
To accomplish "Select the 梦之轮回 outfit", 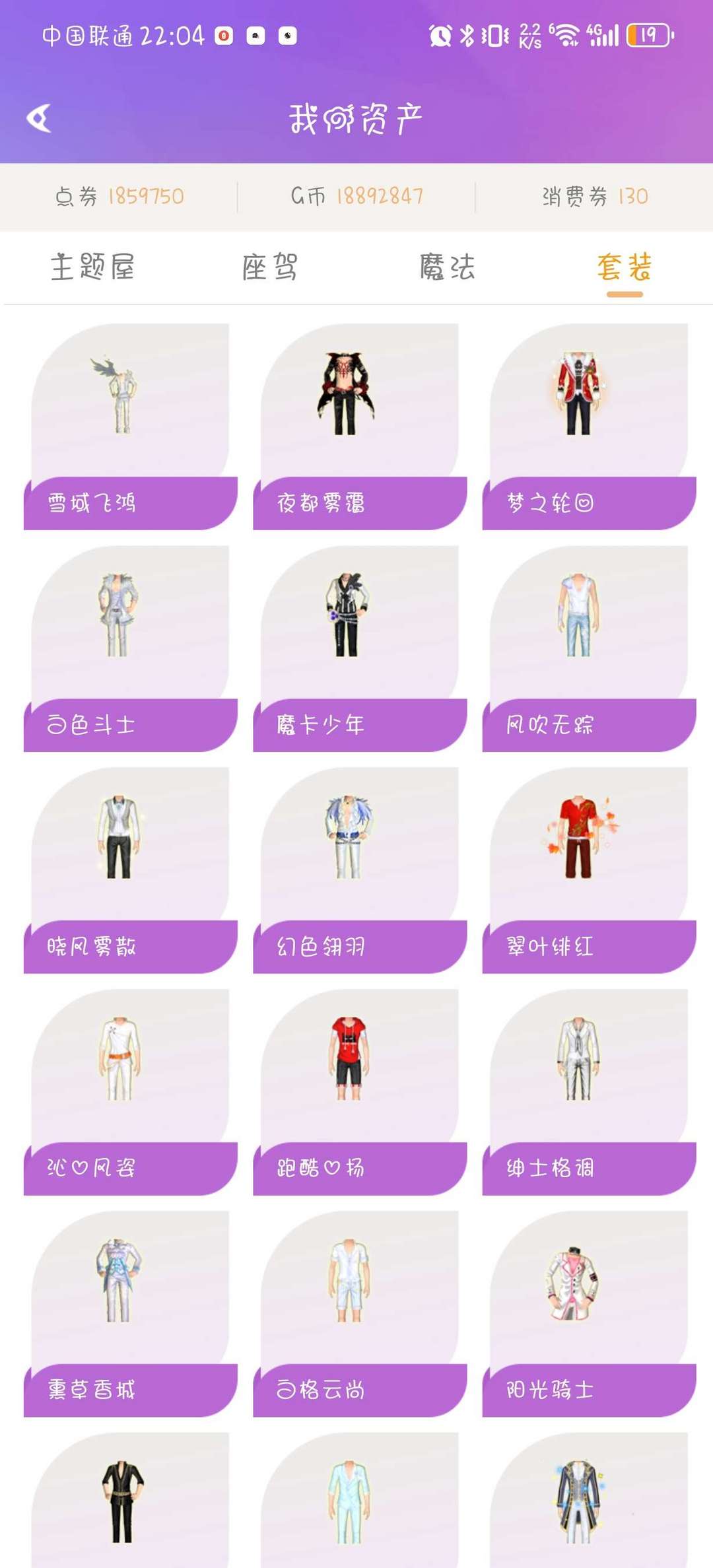I will (x=589, y=426).
